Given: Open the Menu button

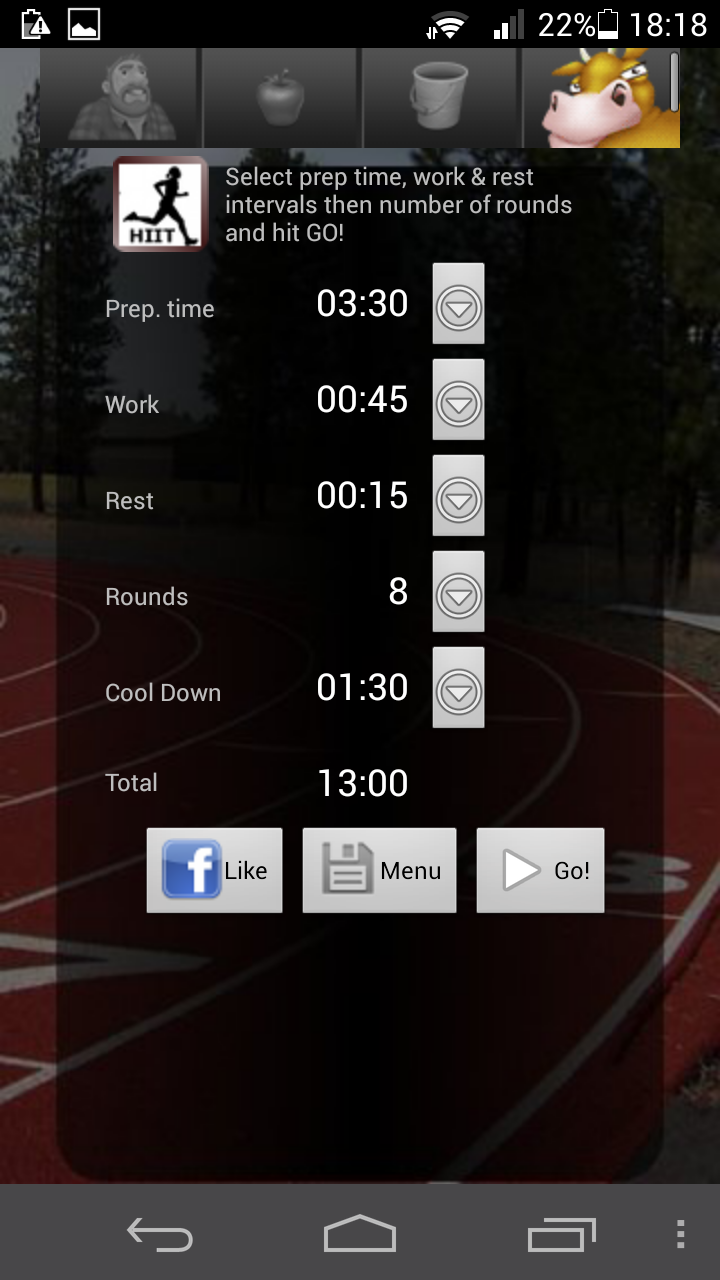Looking at the screenshot, I should point(379,870).
